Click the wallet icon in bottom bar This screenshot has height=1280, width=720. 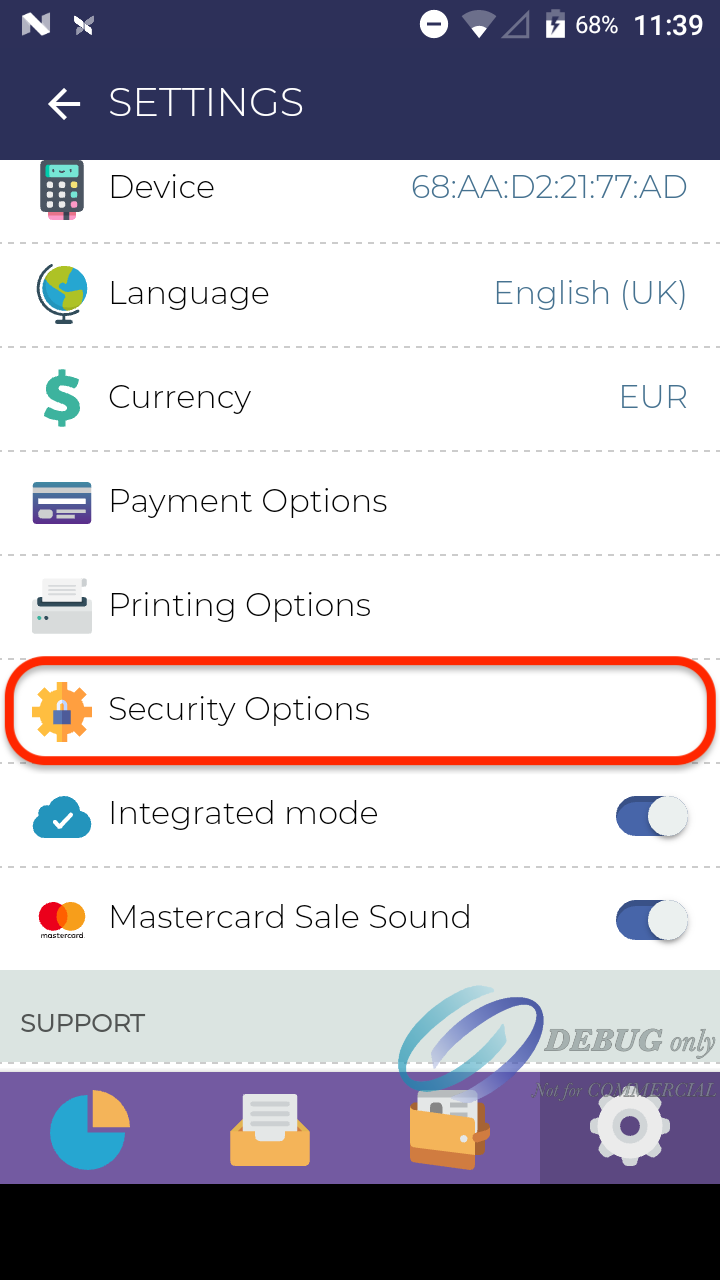449,1128
